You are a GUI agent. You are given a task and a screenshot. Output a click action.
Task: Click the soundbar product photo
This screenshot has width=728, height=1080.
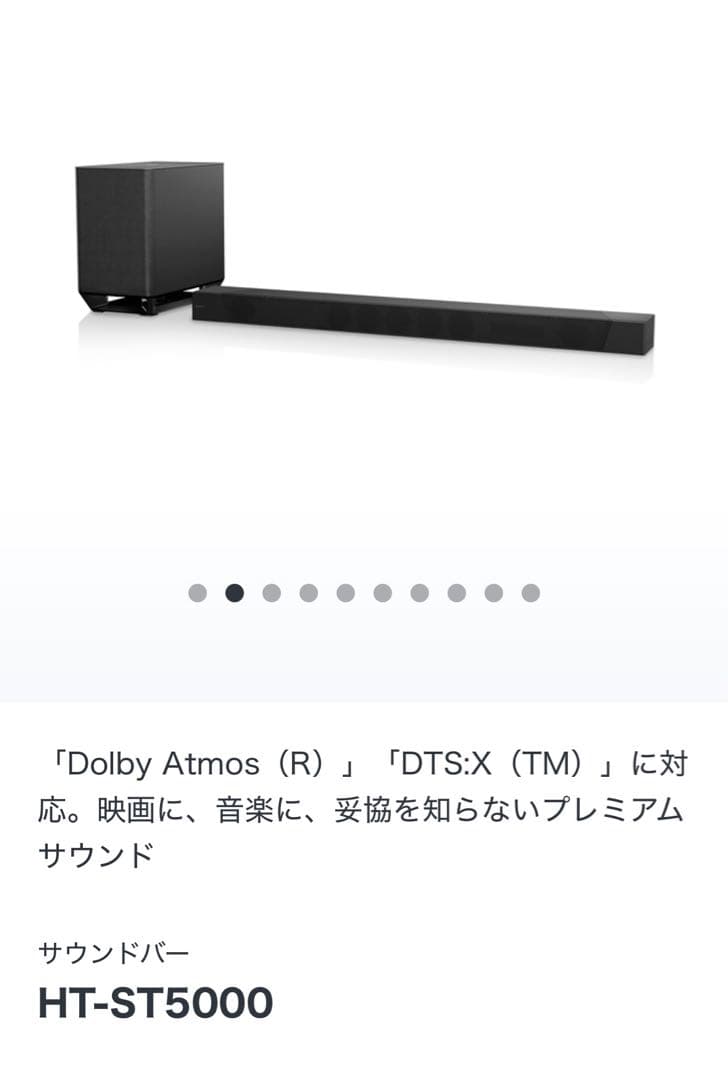pos(430,318)
